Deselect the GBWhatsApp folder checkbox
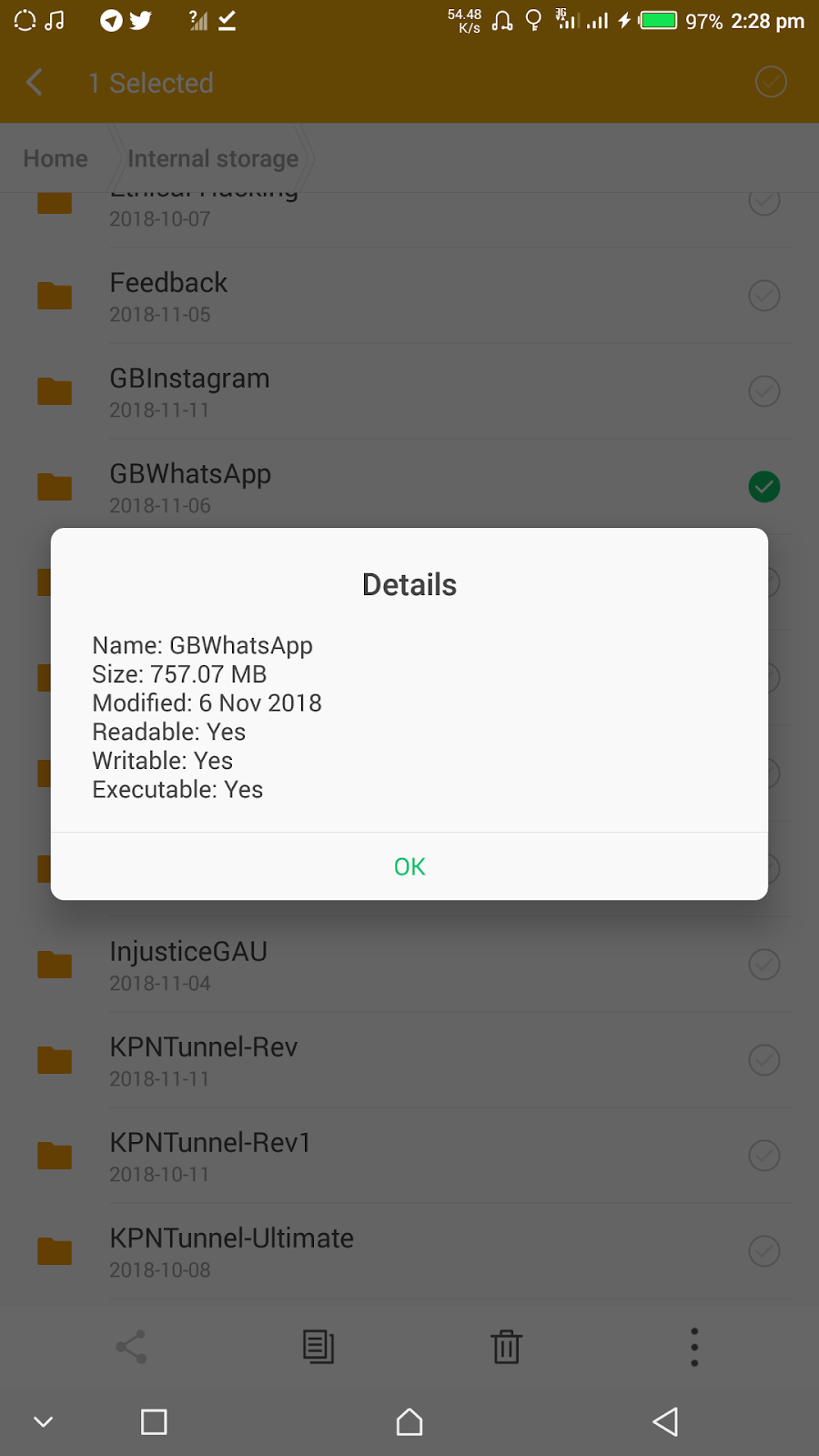Screen dimensions: 819x1456 (x=764, y=487)
